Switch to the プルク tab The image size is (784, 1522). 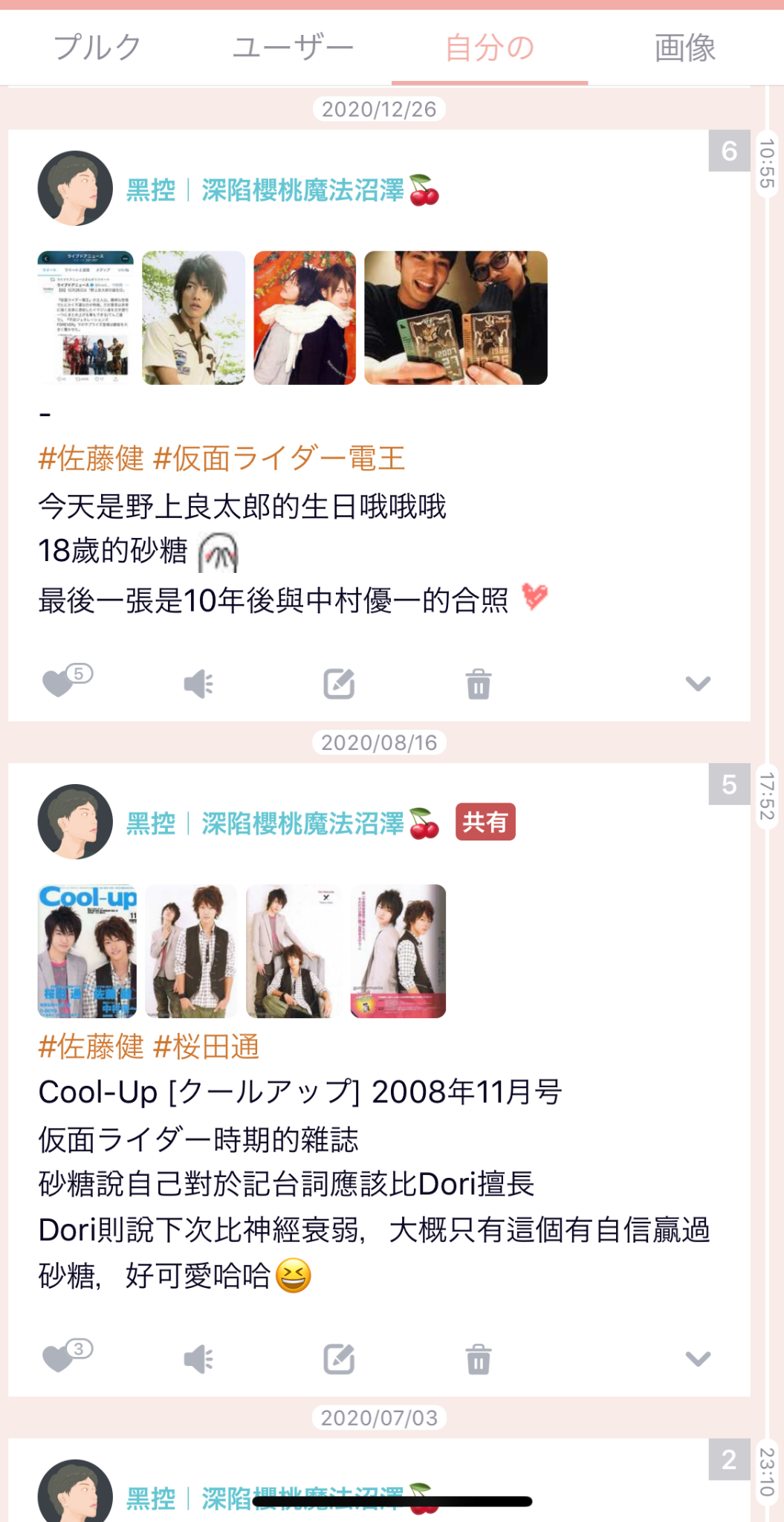(x=97, y=48)
